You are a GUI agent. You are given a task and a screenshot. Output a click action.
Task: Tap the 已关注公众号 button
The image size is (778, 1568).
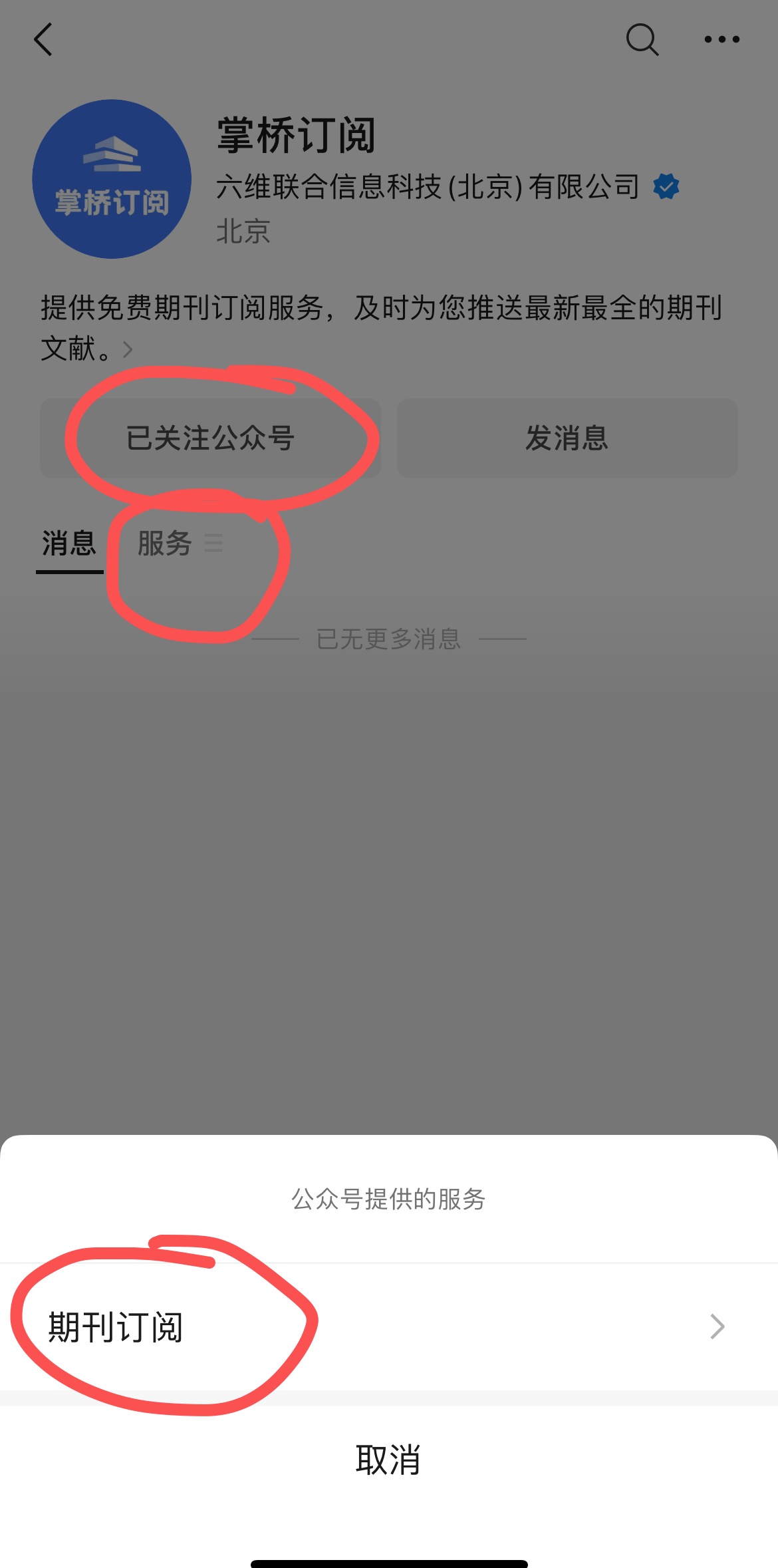click(210, 438)
